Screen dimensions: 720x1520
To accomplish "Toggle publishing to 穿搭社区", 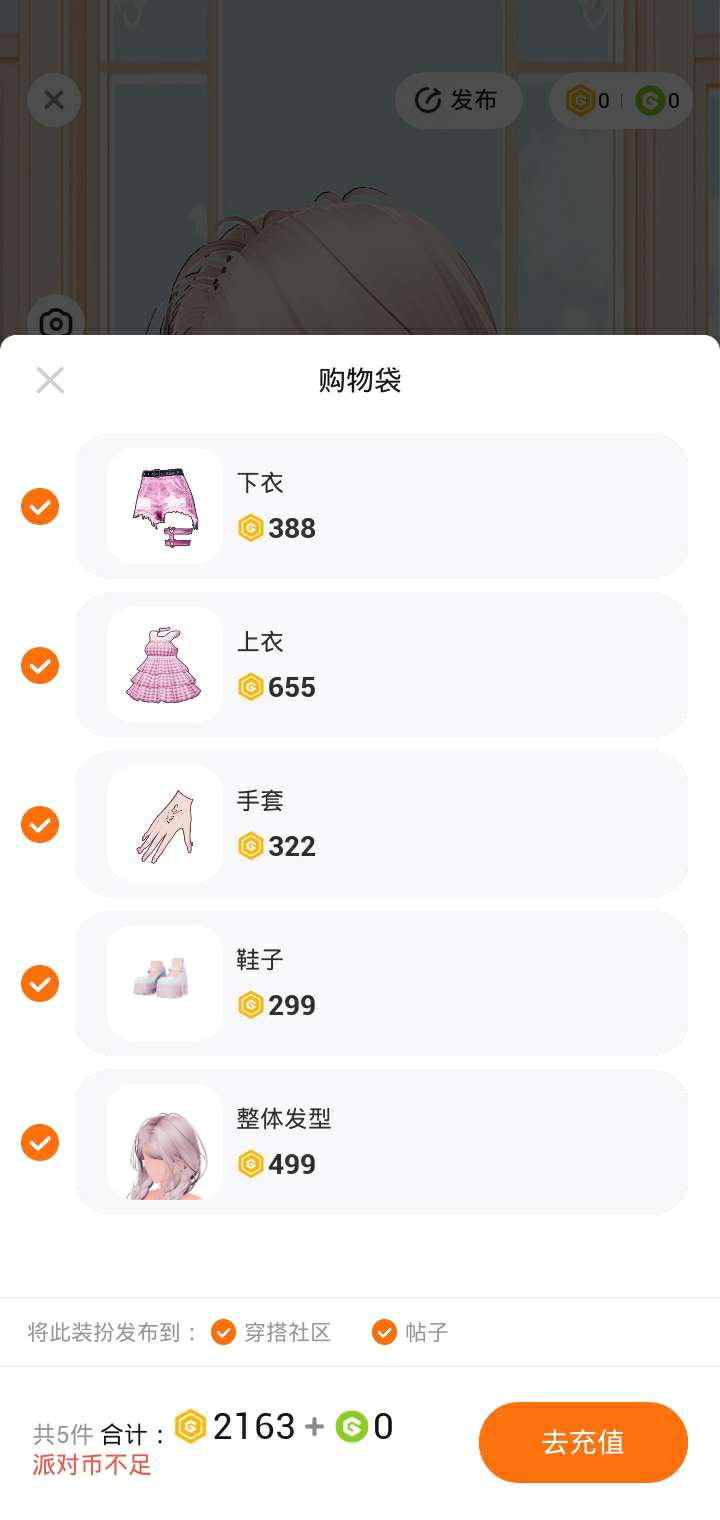I will click(x=224, y=1332).
